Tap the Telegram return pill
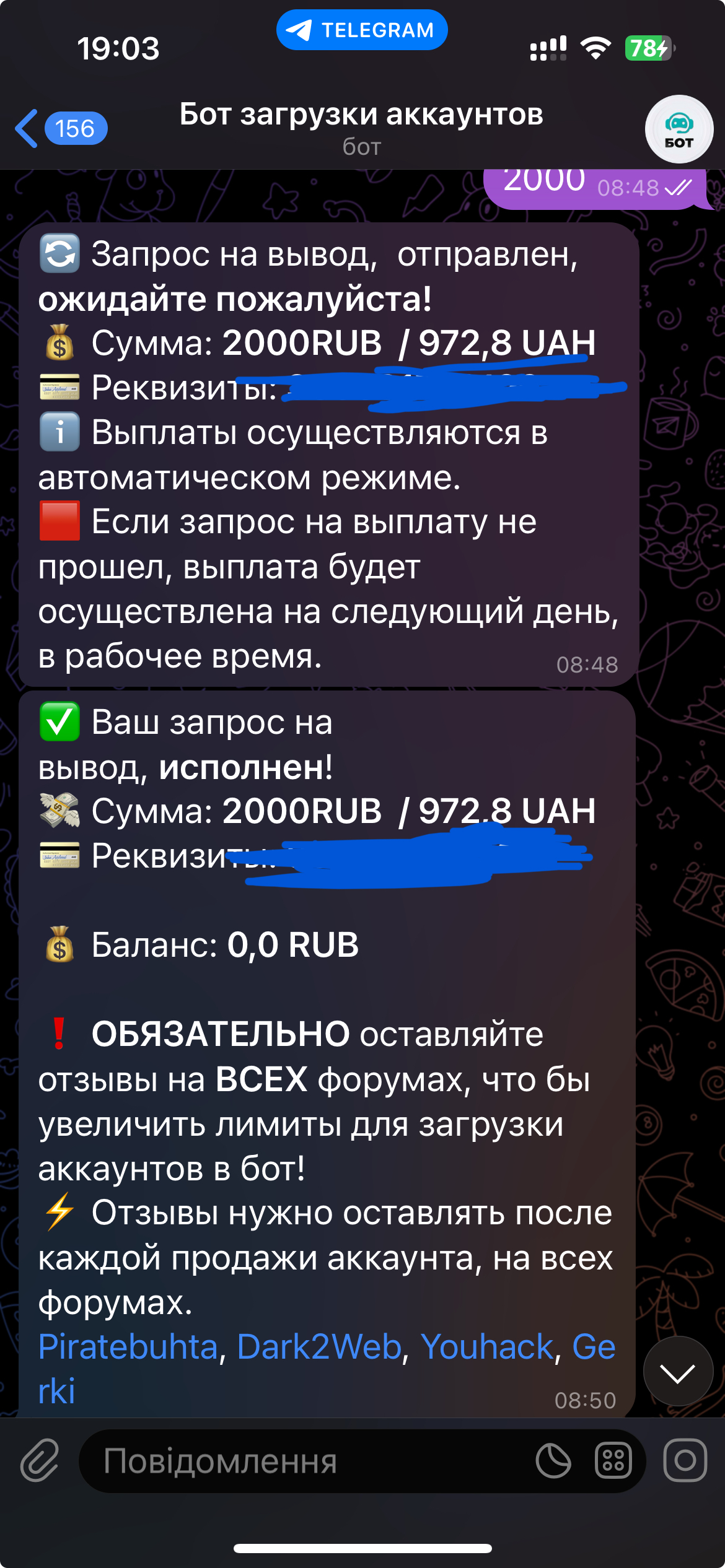The height and width of the screenshot is (1568, 725). coord(362,30)
